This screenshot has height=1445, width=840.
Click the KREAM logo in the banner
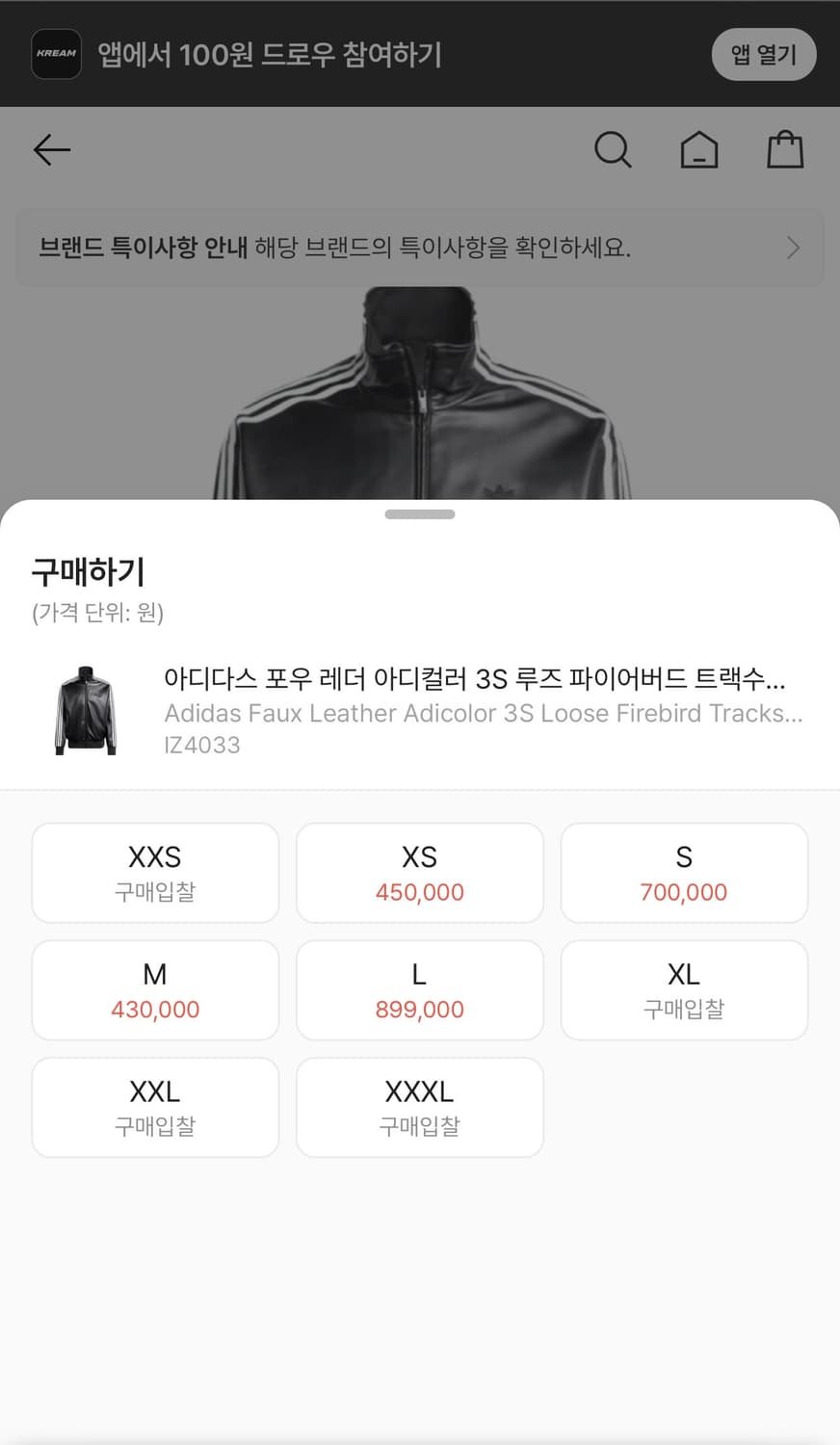[56, 54]
